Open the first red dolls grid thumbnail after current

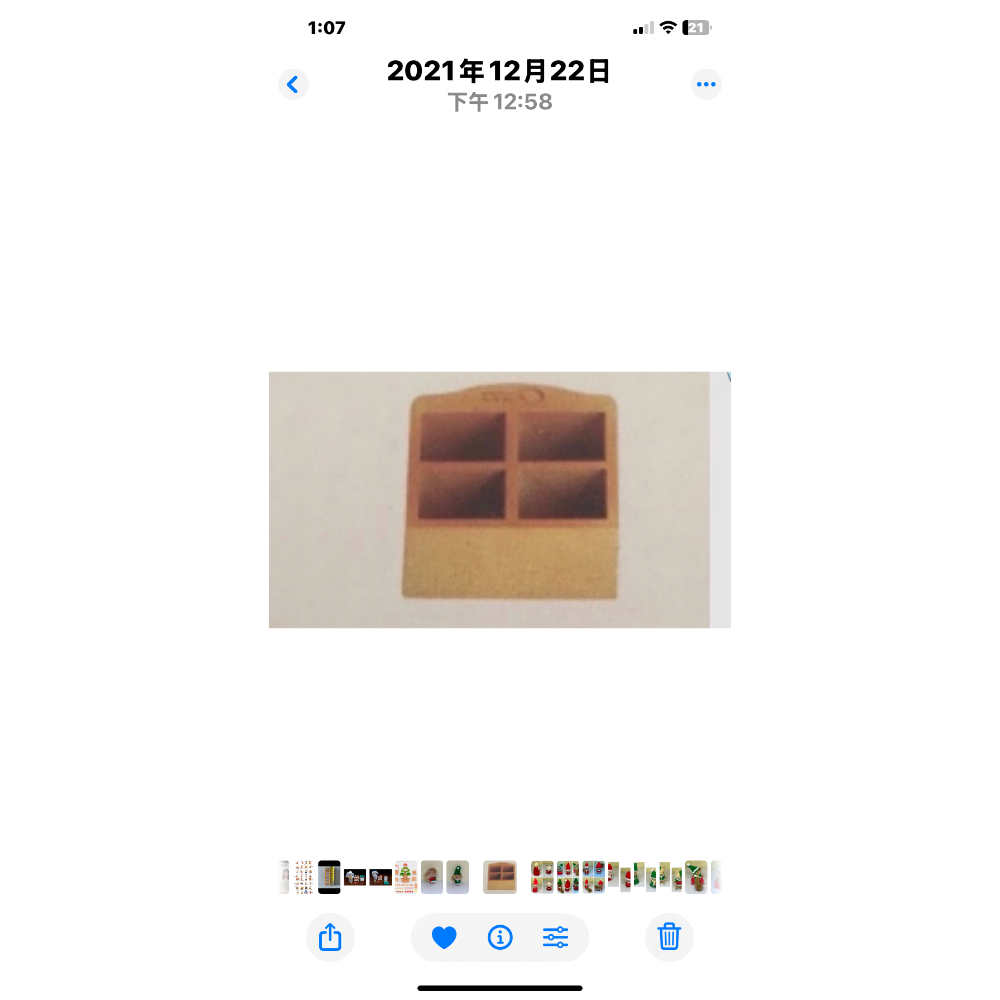(x=542, y=877)
